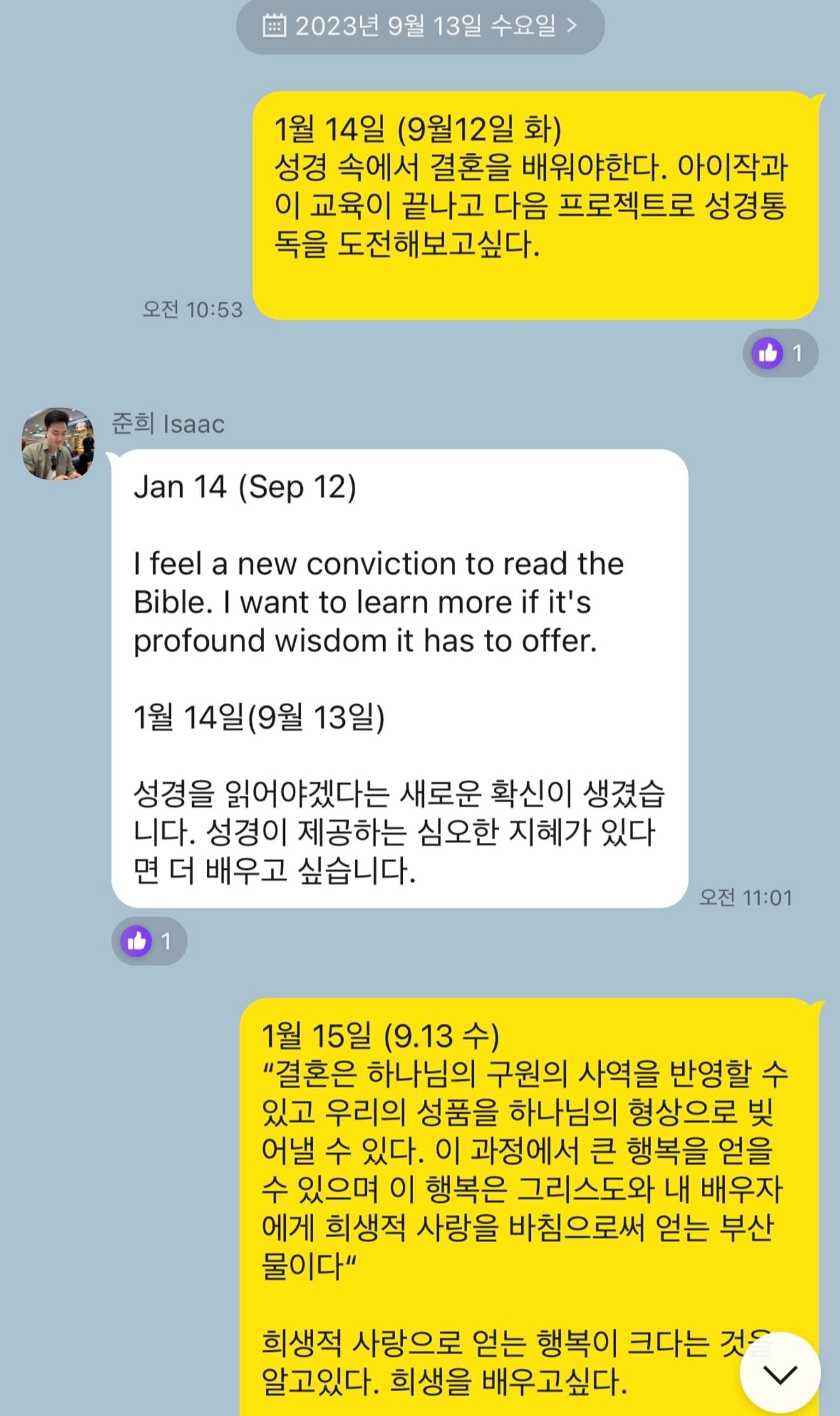Tap the thumbs-up reaction under the 오전 10:53 message
The height and width of the screenshot is (1416, 840).
pos(780,353)
